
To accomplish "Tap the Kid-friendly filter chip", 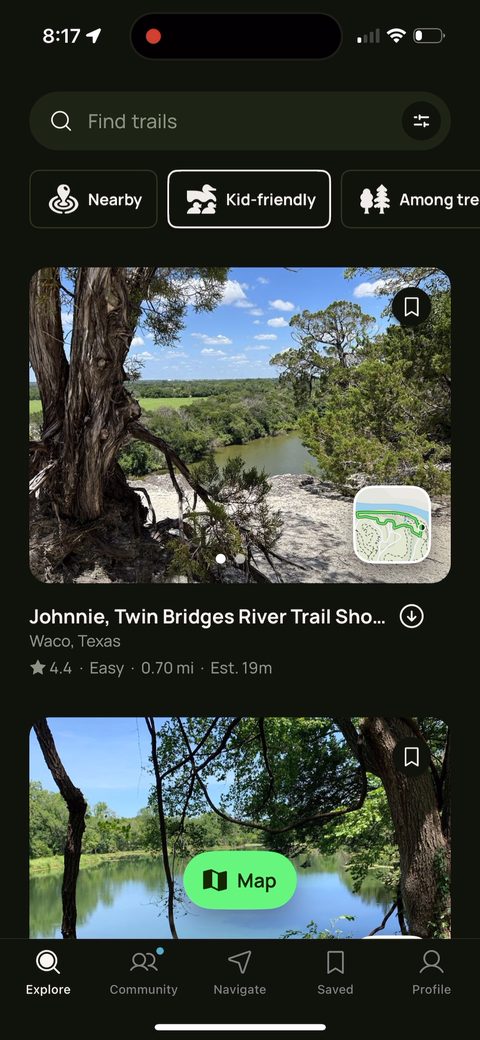I will coord(249,199).
